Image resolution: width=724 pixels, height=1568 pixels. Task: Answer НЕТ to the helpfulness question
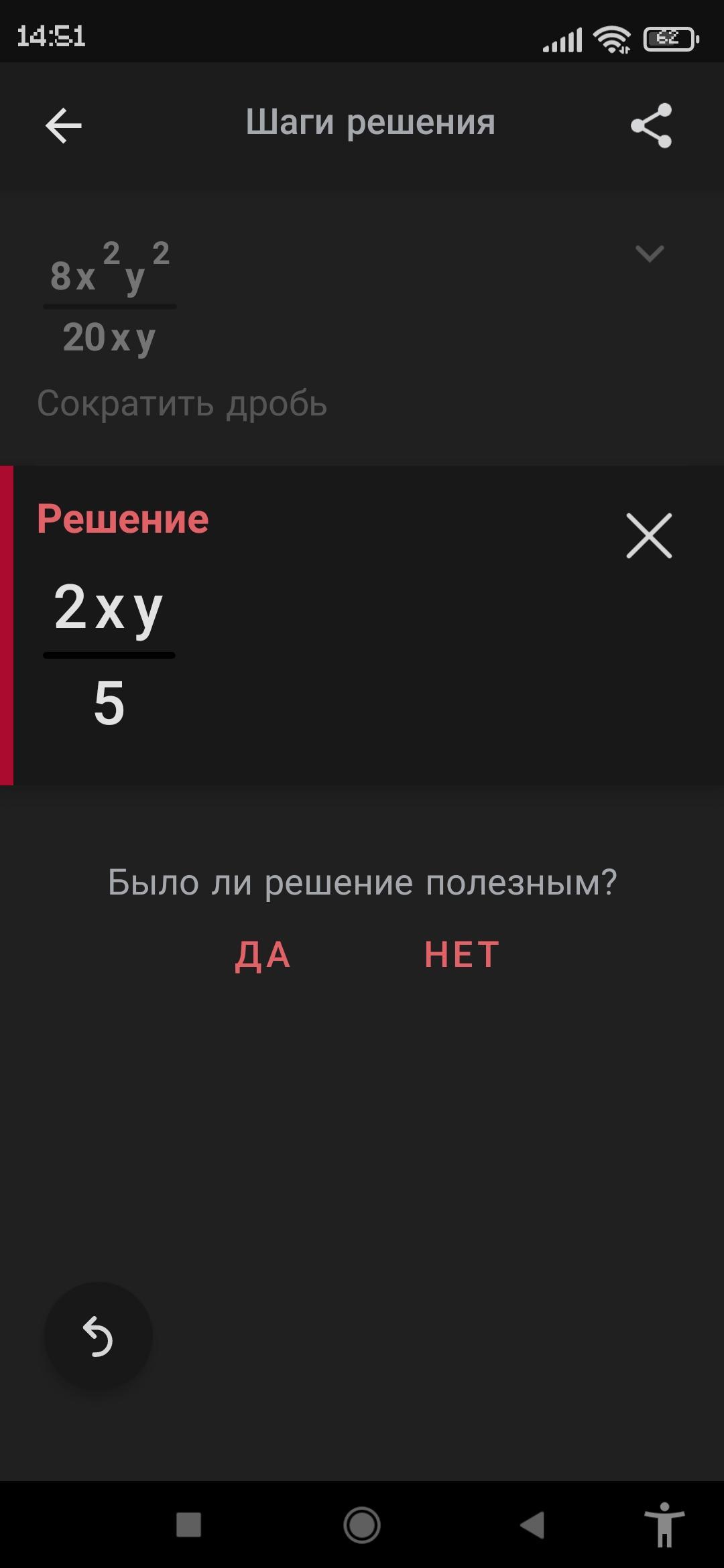coord(462,954)
